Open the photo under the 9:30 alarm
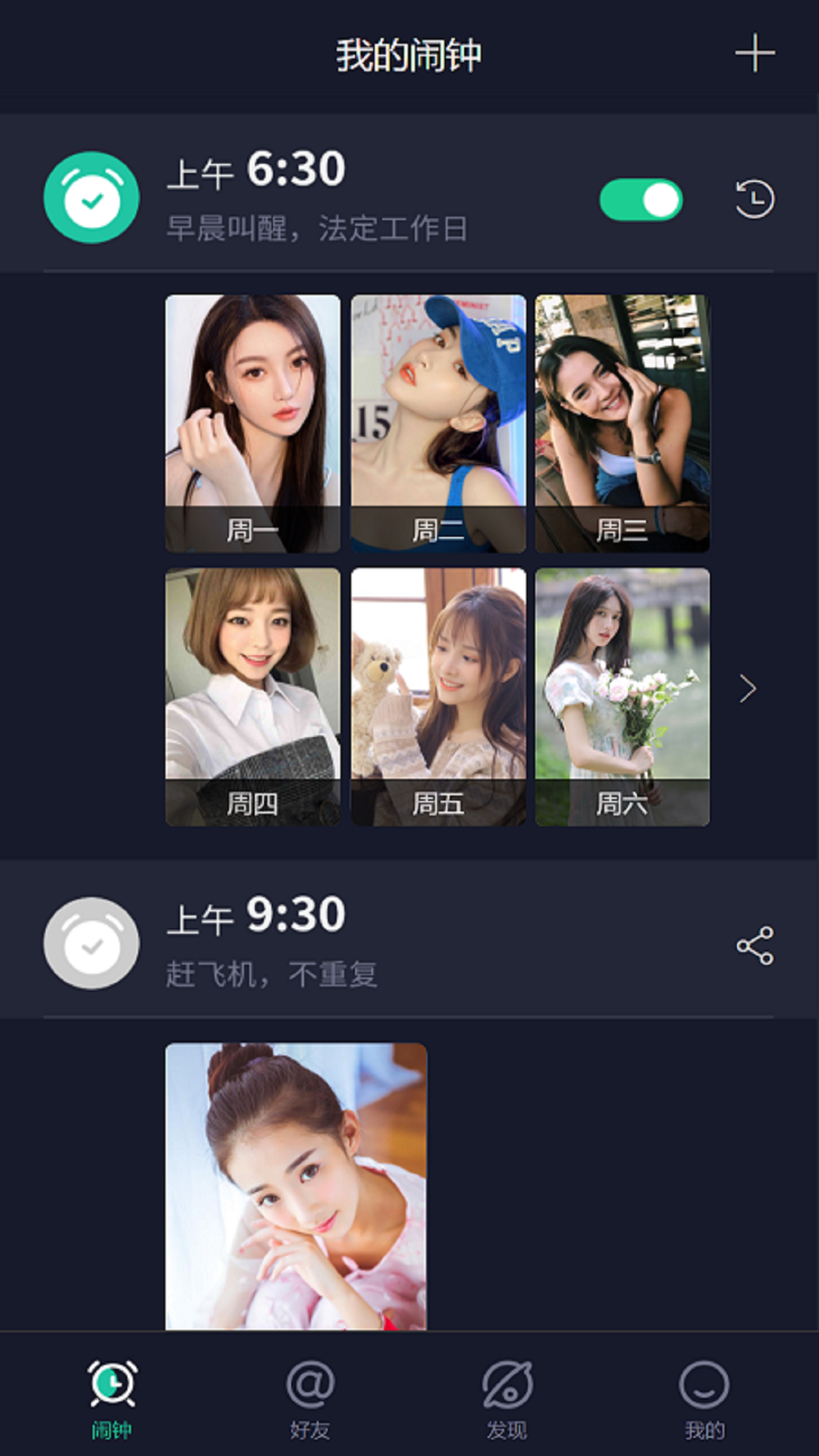Screen dimensions: 819x1456 tap(296, 1186)
